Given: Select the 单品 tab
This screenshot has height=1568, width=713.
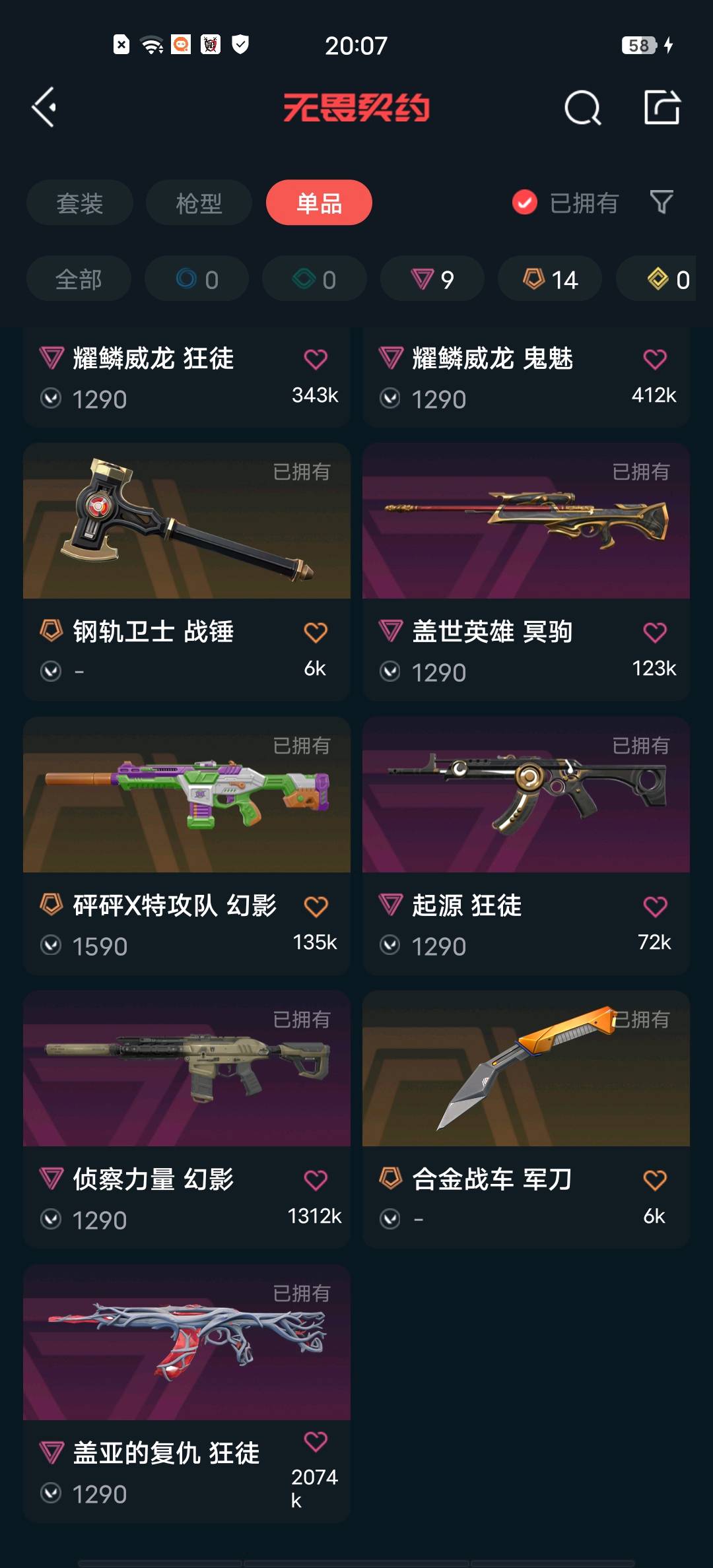Looking at the screenshot, I should [x=319, y=203].
